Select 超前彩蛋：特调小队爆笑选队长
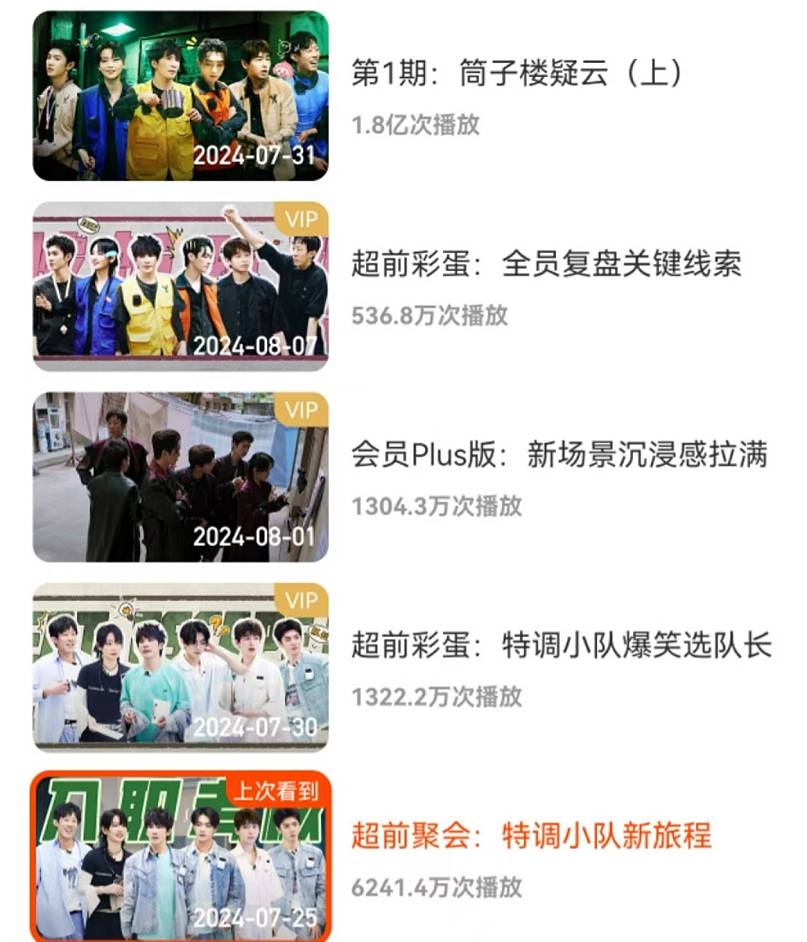 click(181, 667)
